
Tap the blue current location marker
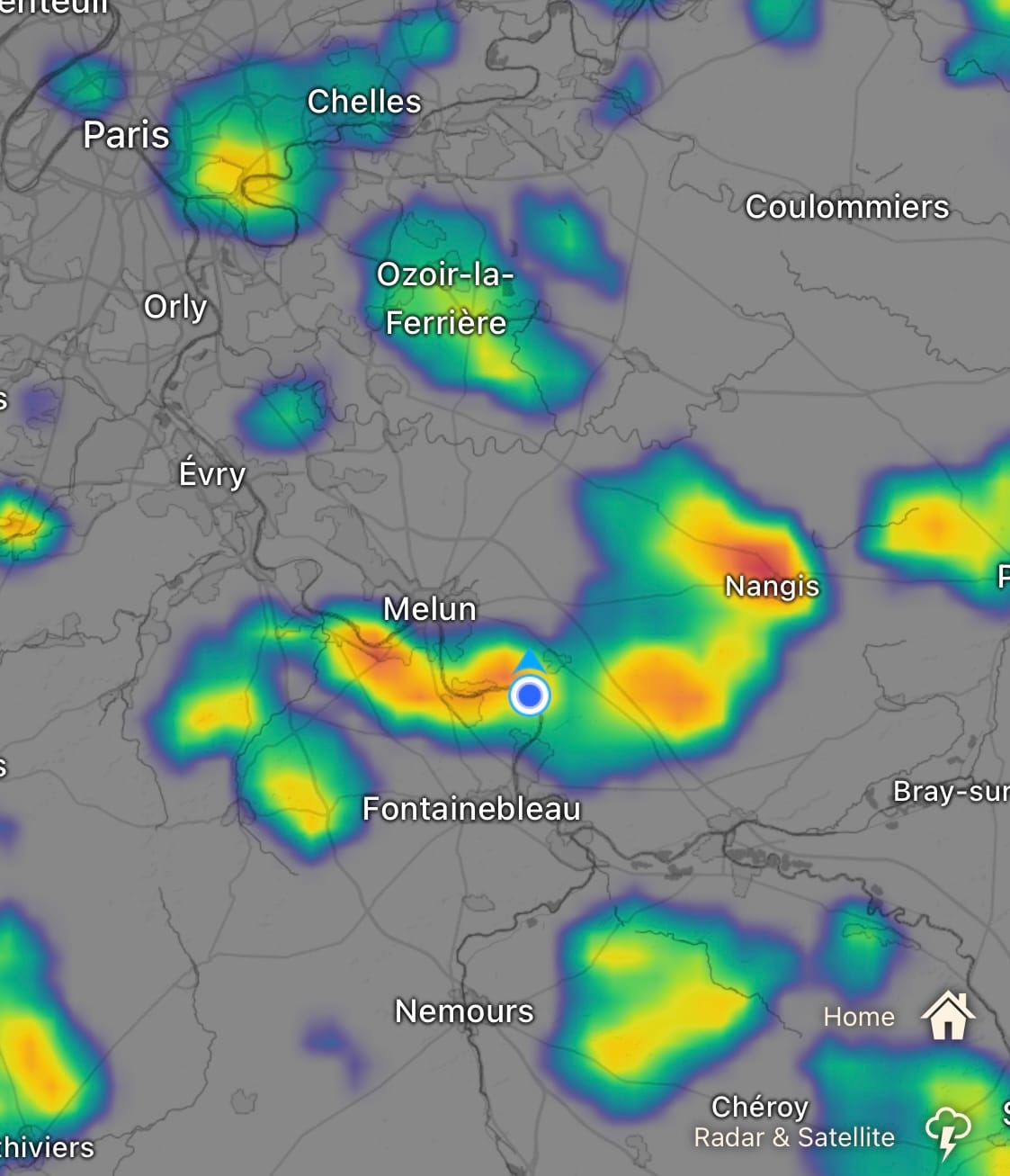coord(529,696)
